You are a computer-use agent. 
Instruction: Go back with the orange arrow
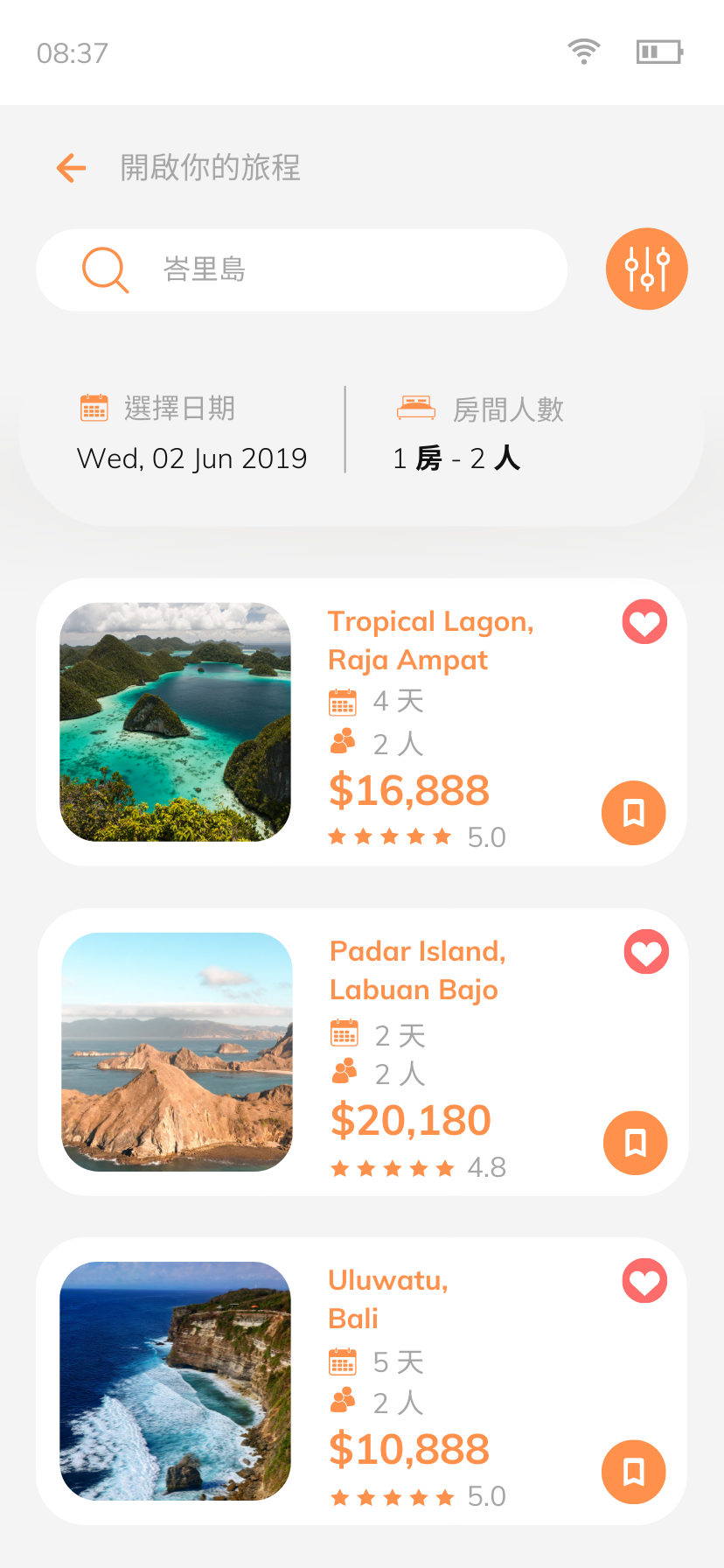pos(72,167)
